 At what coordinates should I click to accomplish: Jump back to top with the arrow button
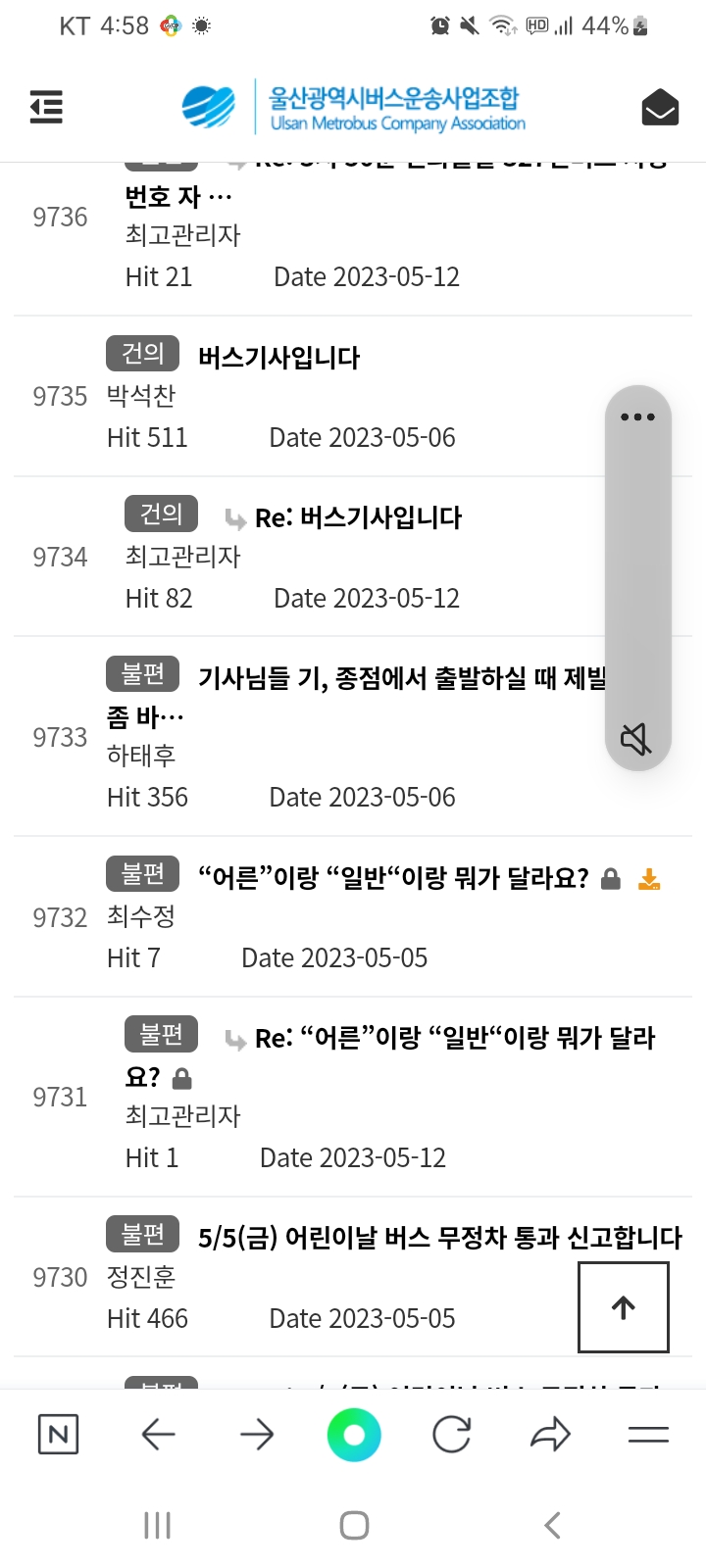pyautogui.click(x=624, y=1306)
